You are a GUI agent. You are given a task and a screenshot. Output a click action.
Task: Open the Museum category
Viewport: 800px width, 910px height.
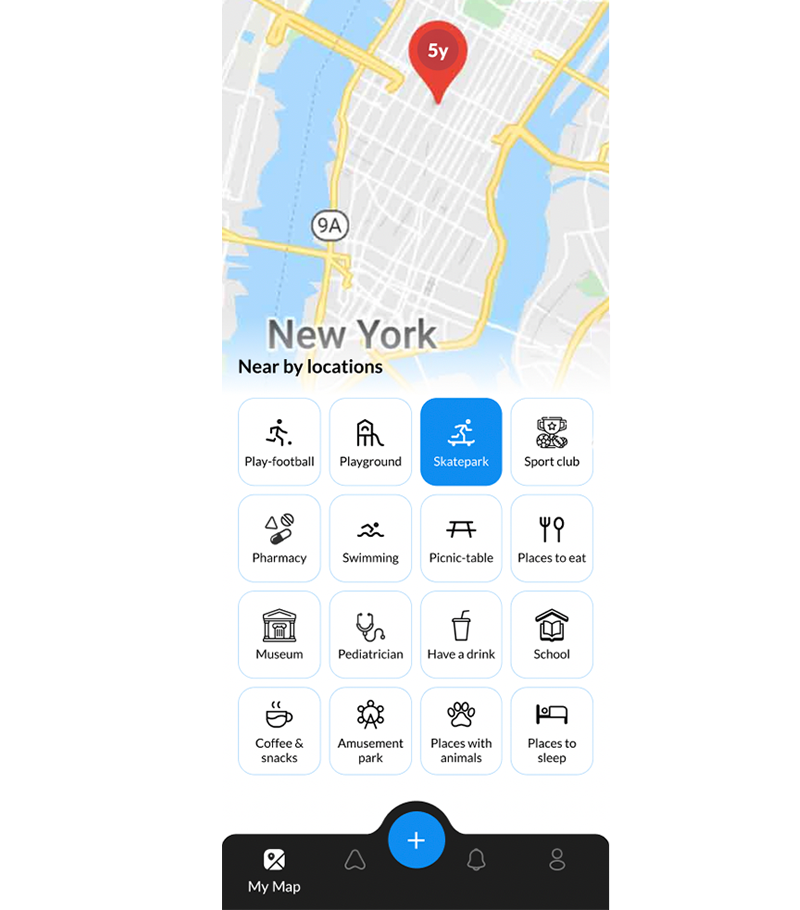[x=279, y=634]
